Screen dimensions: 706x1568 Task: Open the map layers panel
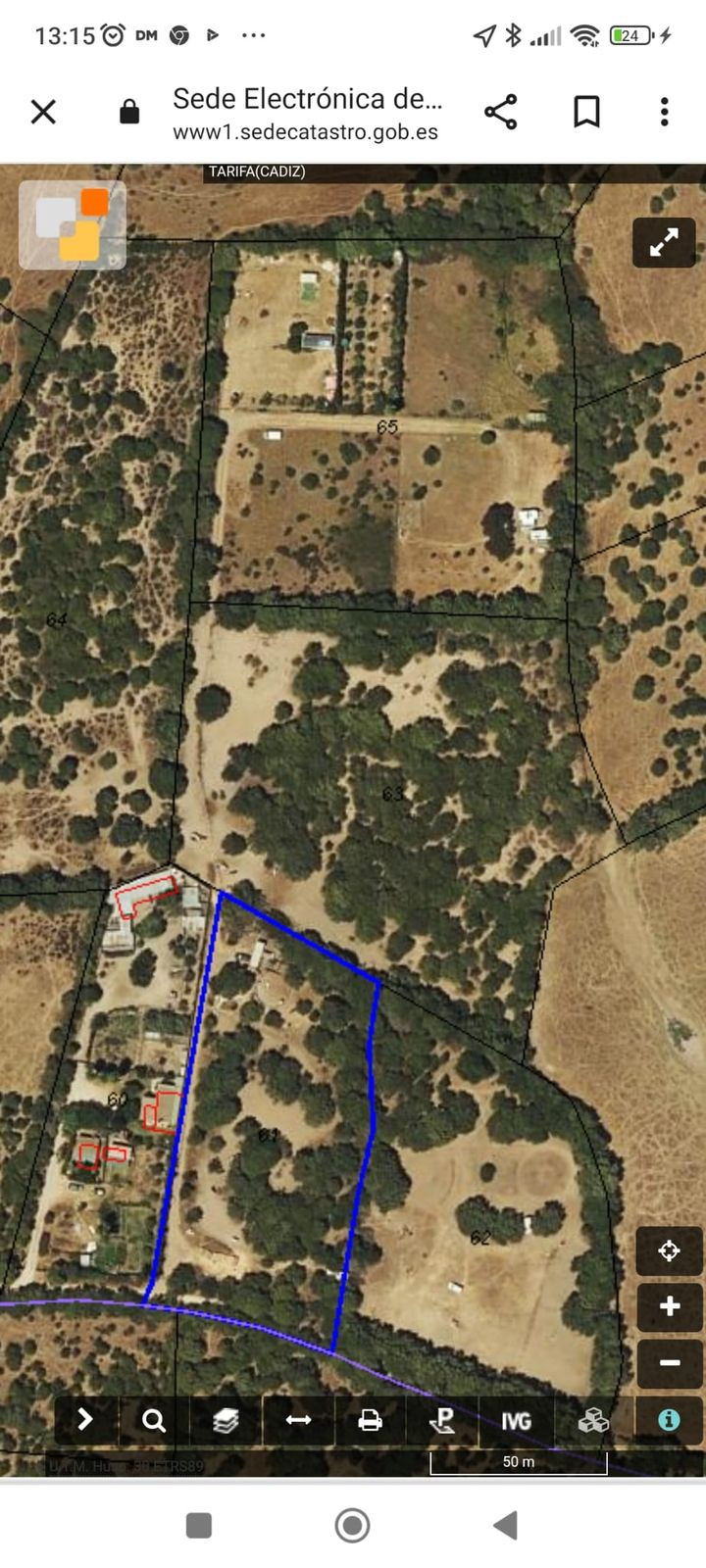coord(227,1420)
